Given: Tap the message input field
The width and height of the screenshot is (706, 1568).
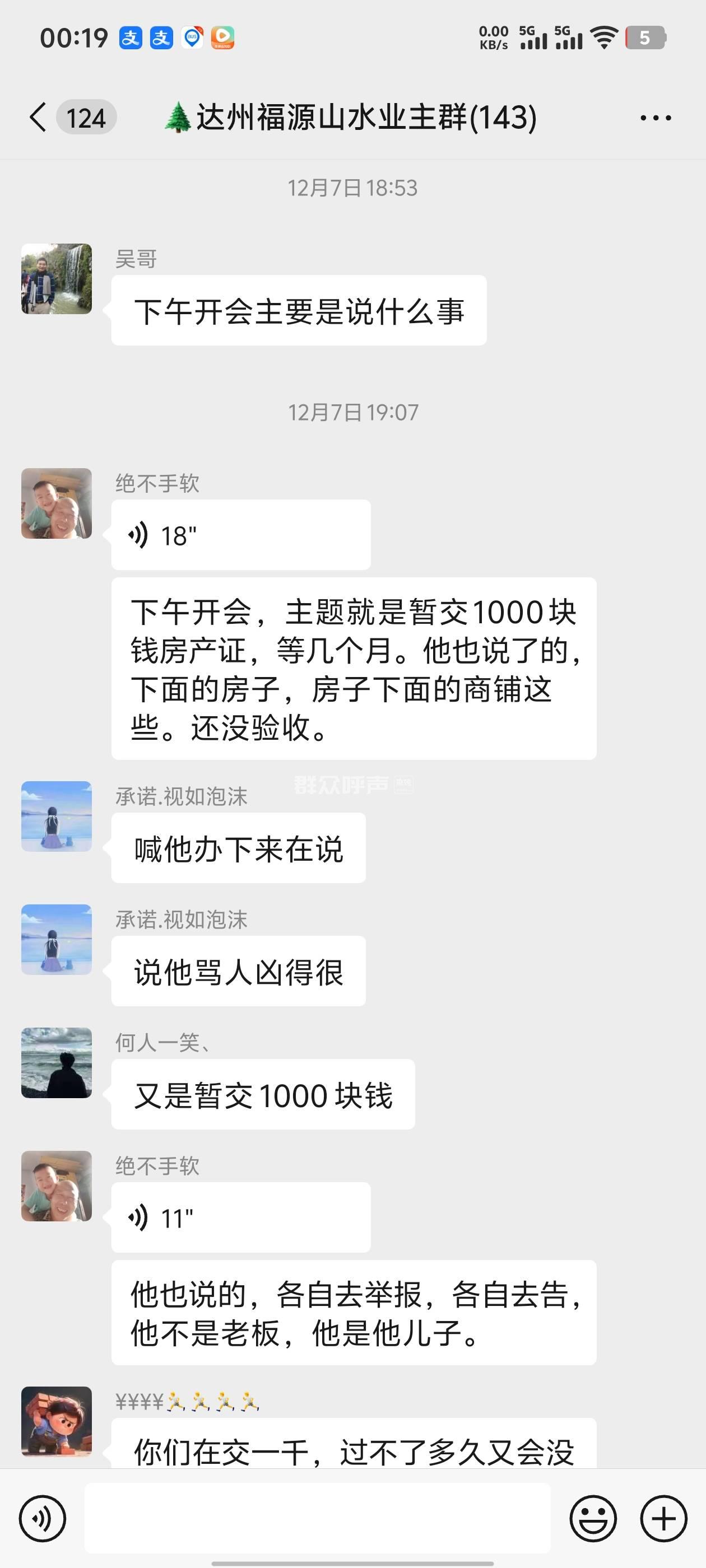Looking at the screenshot, I should (x=317, y=1518).
